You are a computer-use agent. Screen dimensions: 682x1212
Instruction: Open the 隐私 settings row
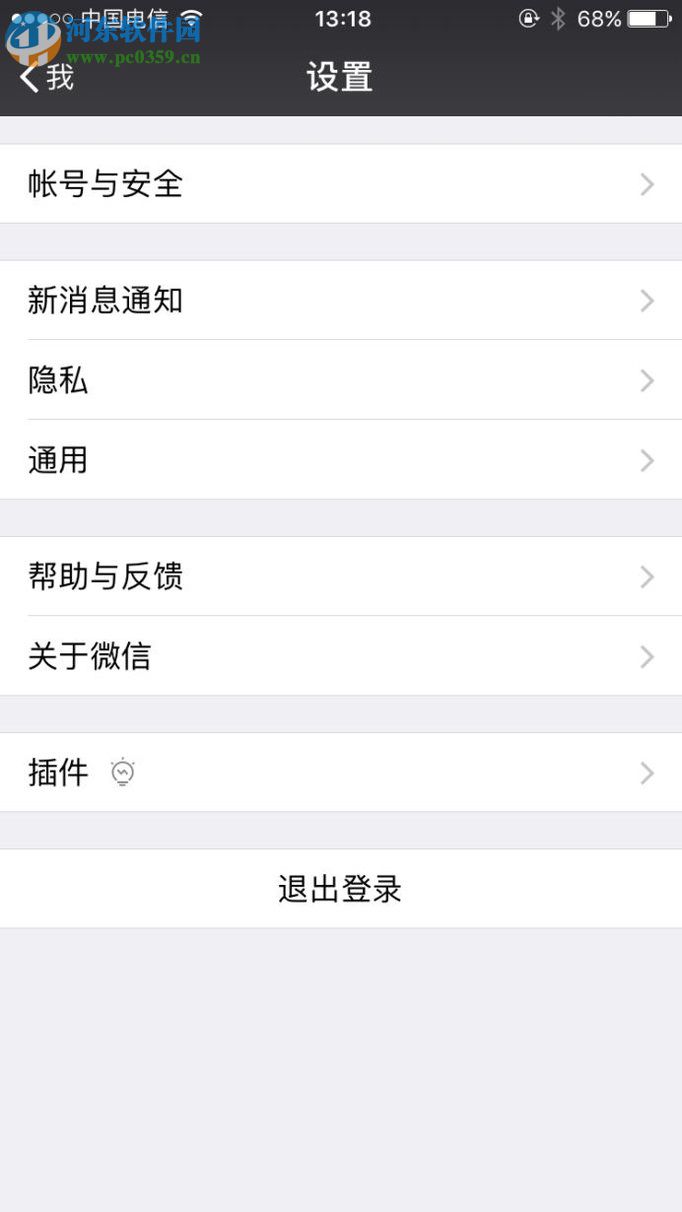(340, 380)
